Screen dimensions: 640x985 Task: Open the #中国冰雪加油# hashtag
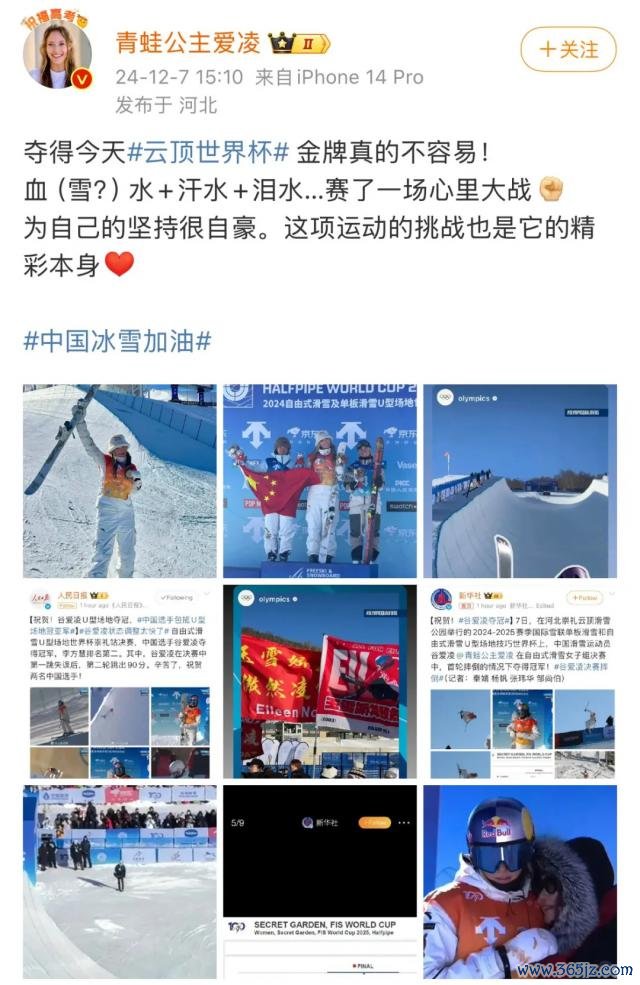click(x=118, y=340)
